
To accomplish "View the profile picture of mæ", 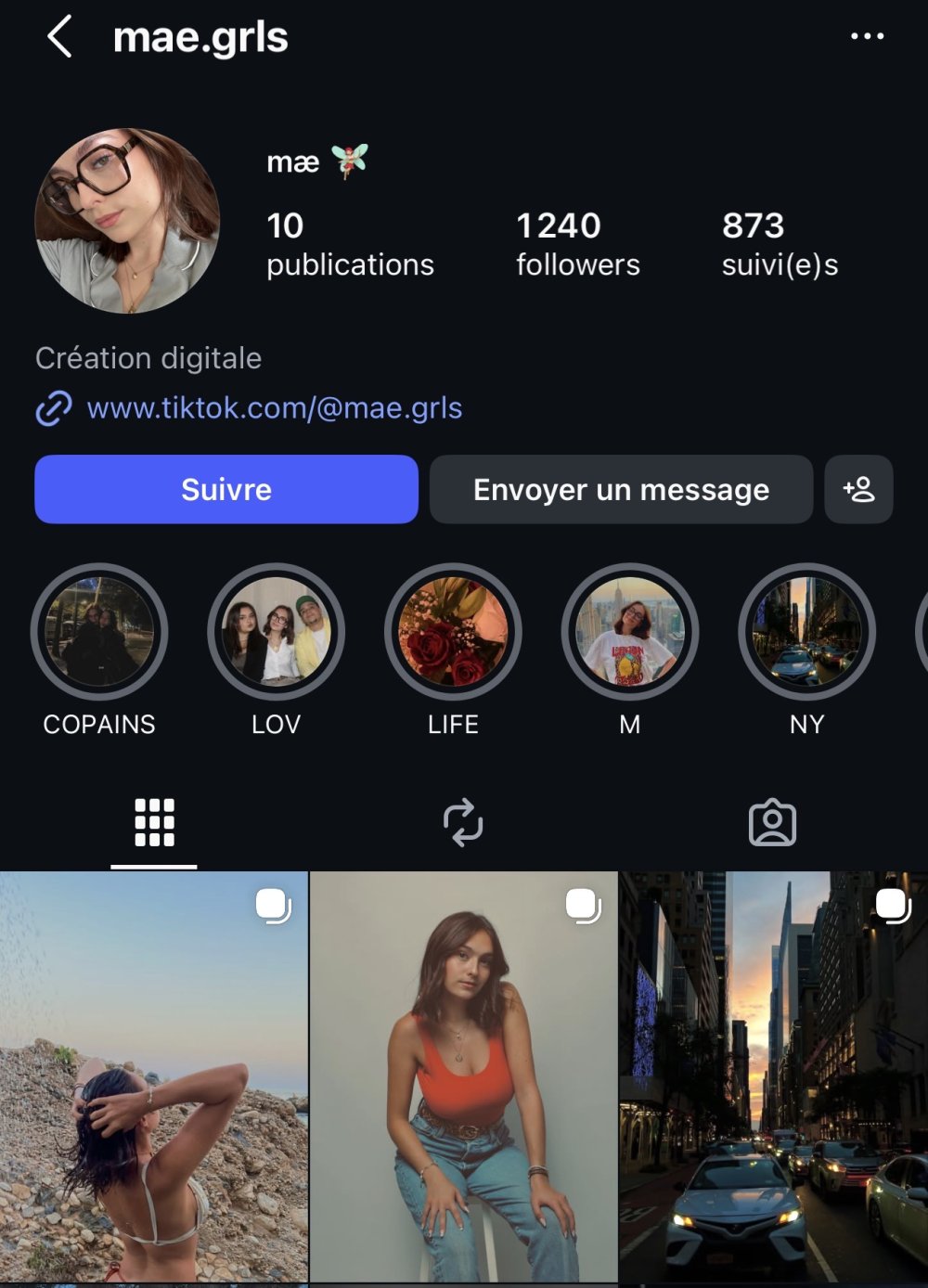I will tap(127, 221).
